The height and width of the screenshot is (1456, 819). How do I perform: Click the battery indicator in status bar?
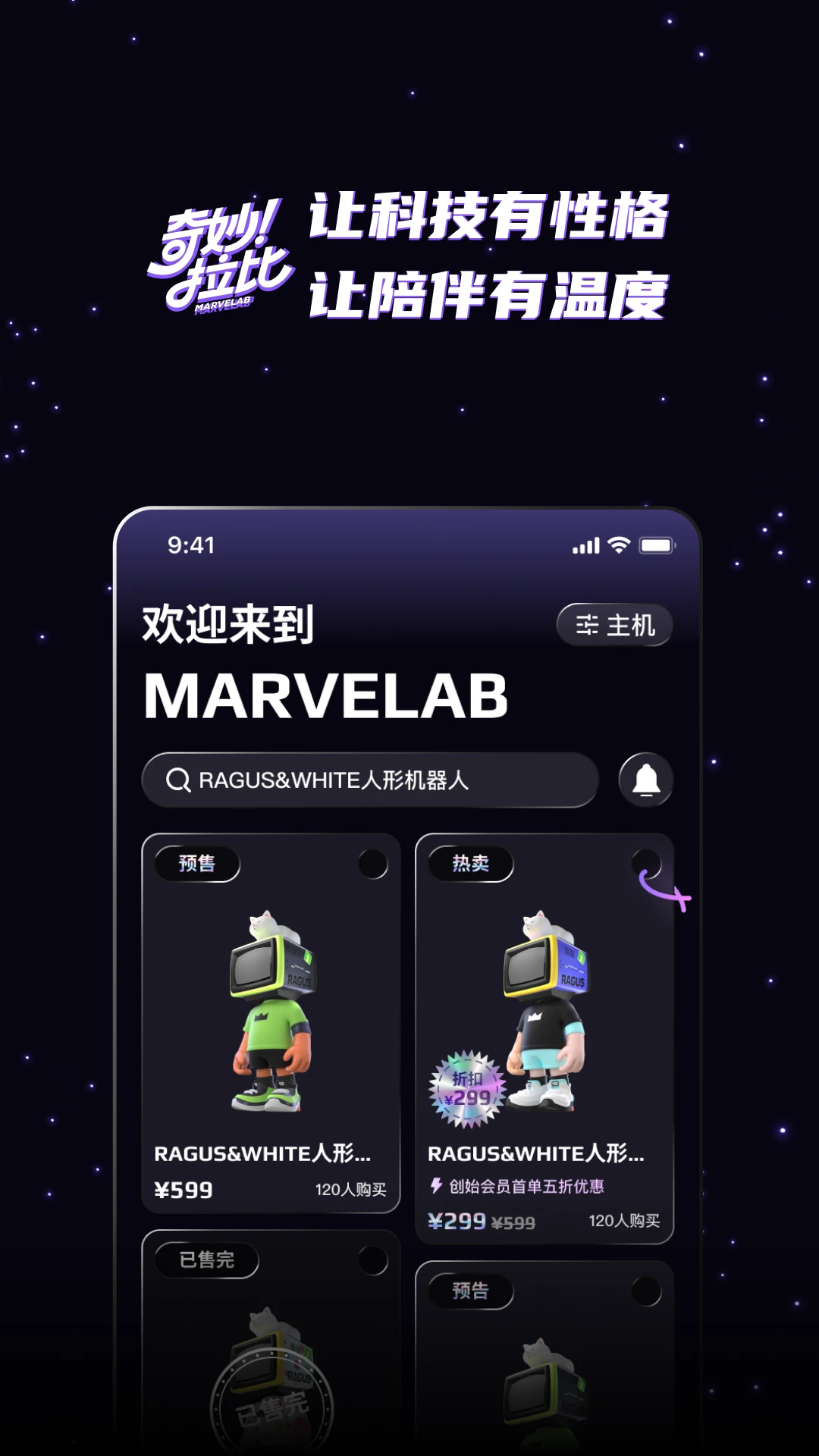click(656, 543)
